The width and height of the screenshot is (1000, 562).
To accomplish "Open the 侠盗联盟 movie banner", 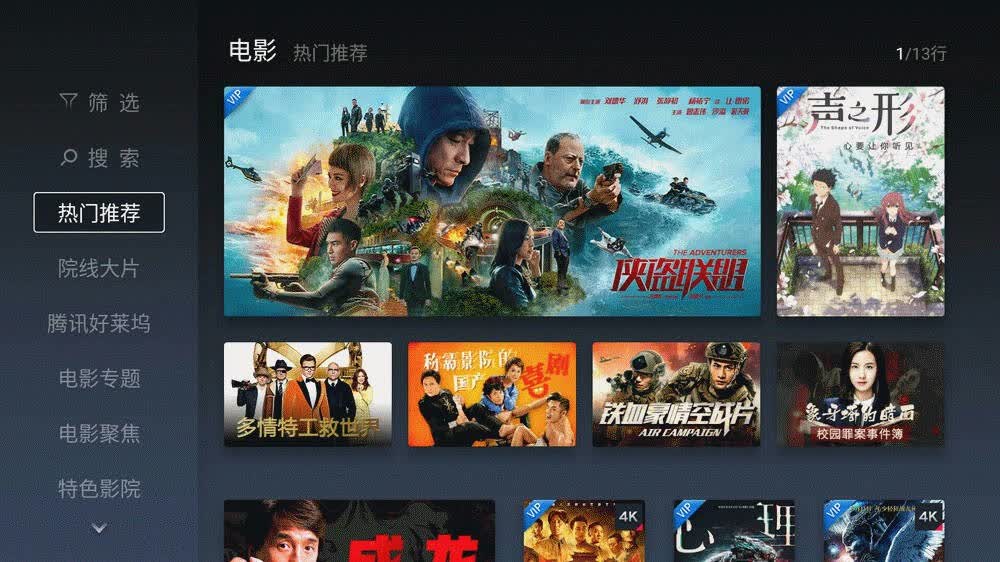I will pos(492,202).
